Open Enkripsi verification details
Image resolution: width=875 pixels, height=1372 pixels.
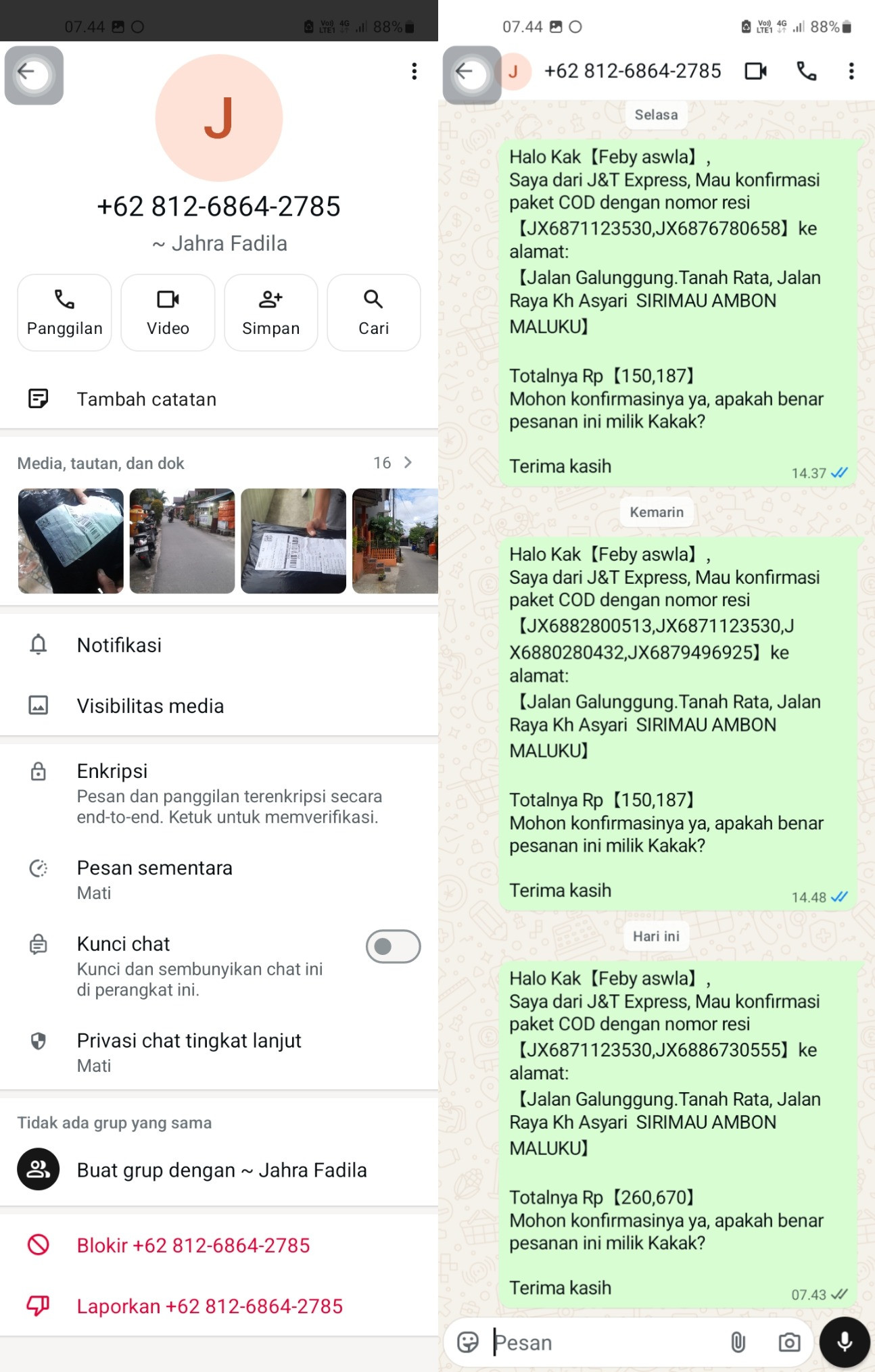pos(219,793)
